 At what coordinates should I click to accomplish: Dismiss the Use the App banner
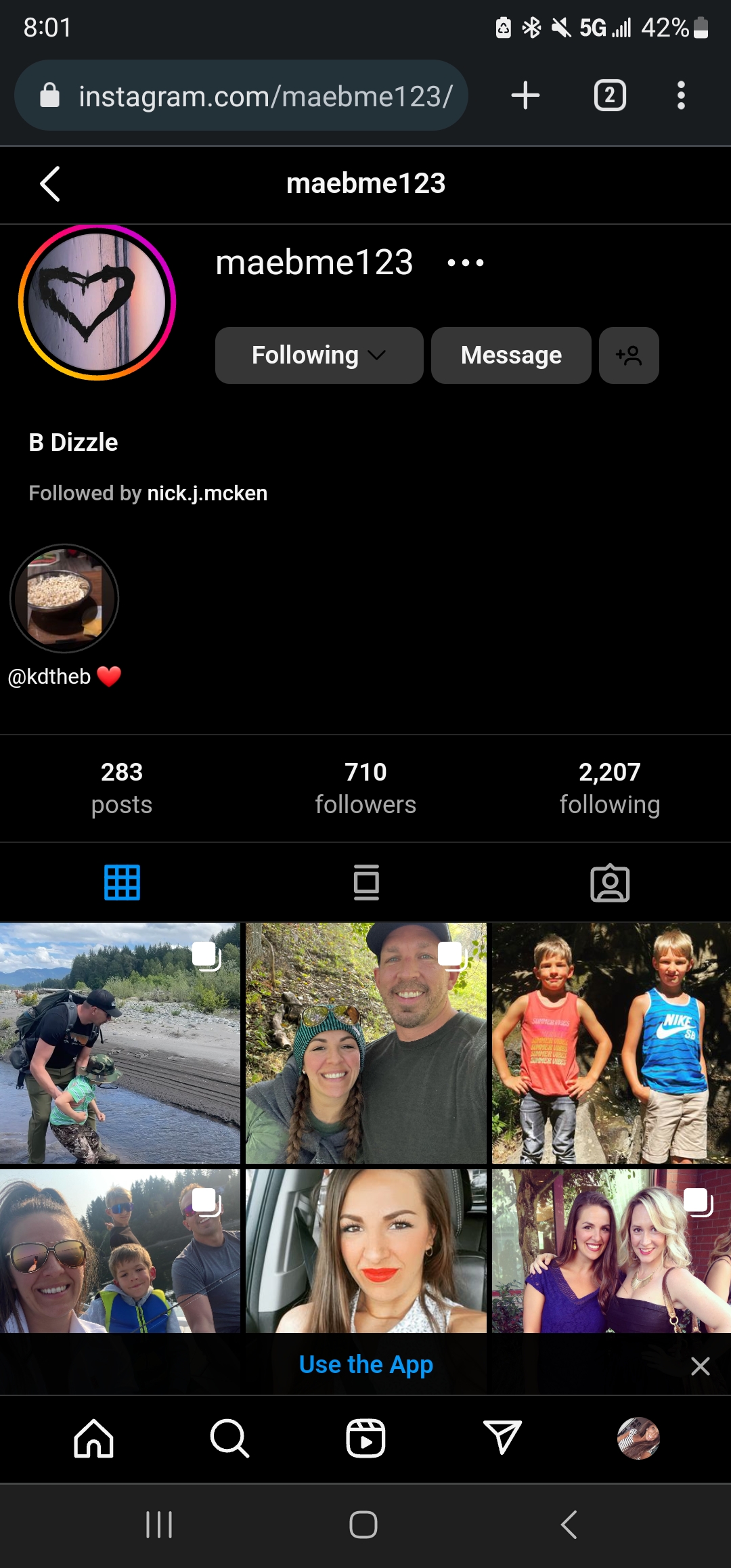[x=700, y=1366]
